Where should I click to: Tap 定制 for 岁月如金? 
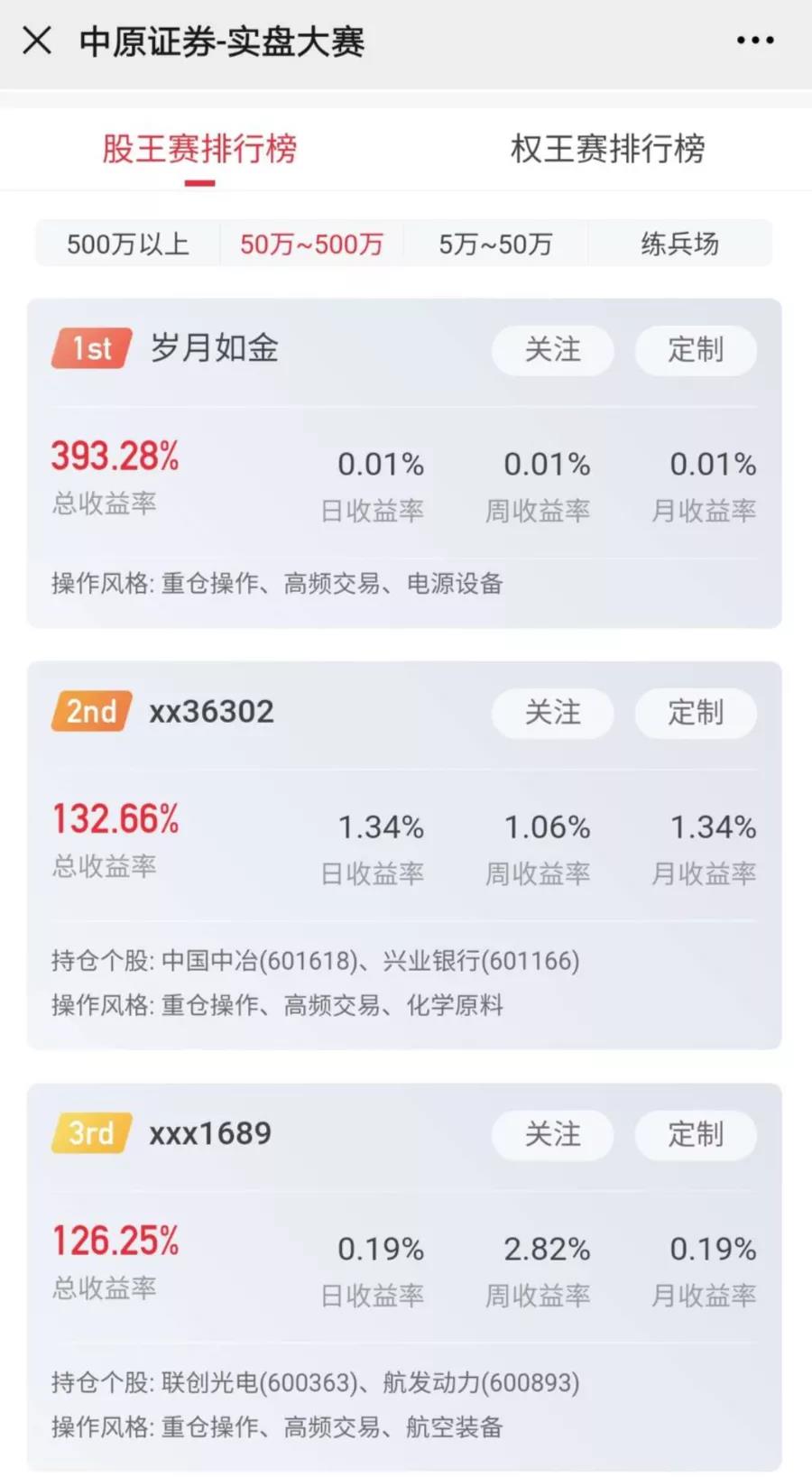pos(696,349)
